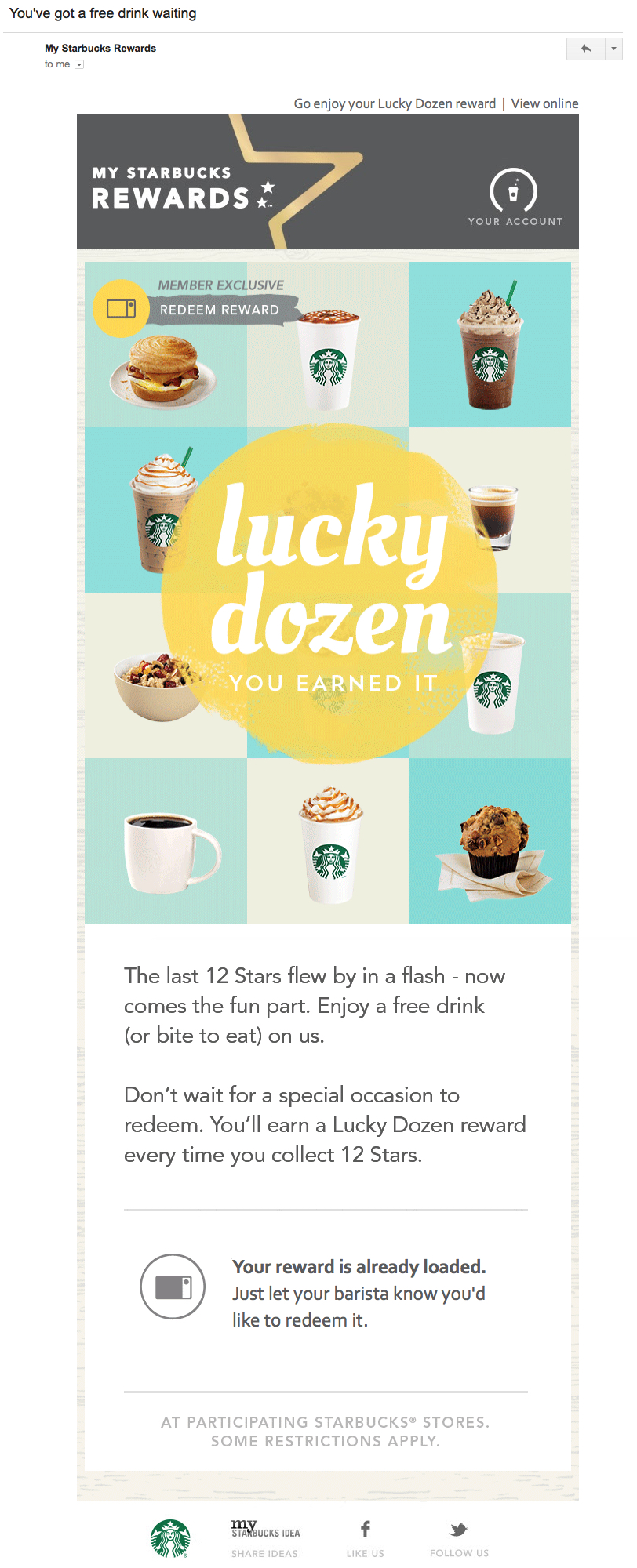Open Your Account in the header
The width and height of the screenshot is (637, 1568).
click(515, 198)
